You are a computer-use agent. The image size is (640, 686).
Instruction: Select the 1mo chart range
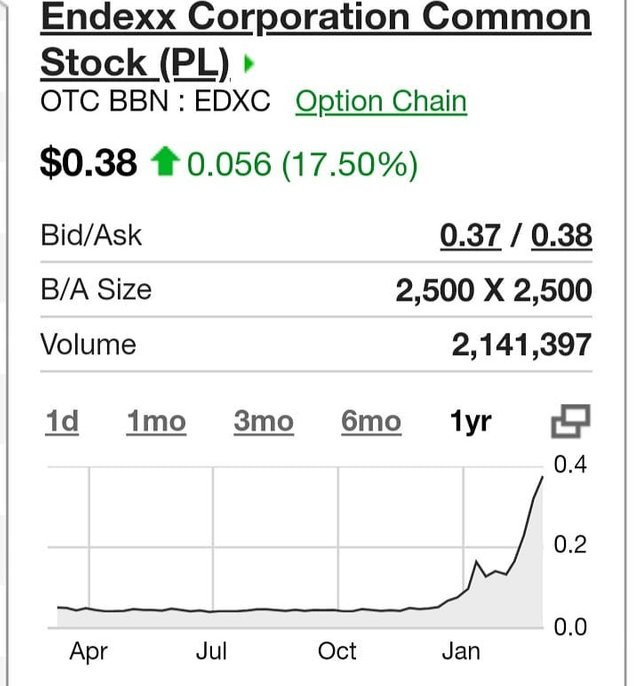click(x=156, y=422)
